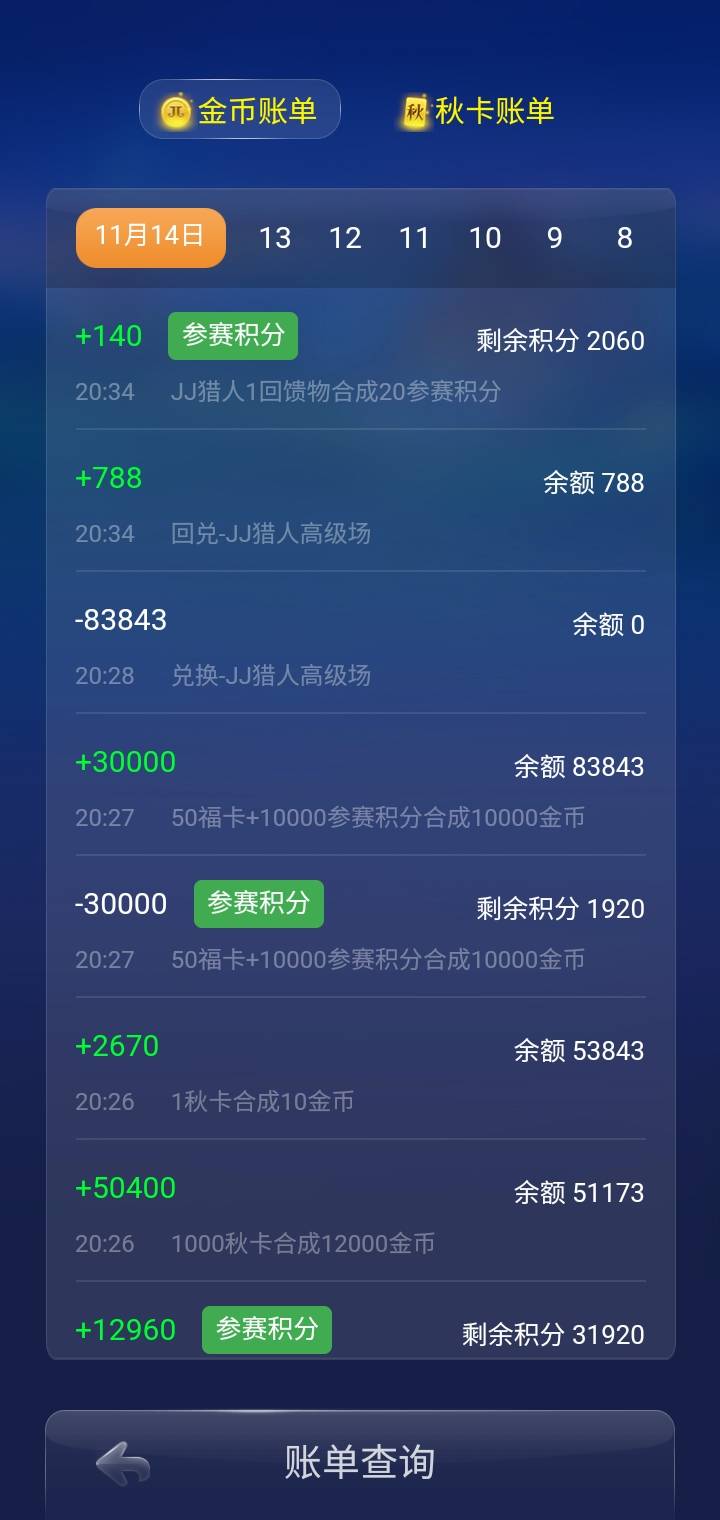Screen dimensions: 720x1520
Task: Select the 11月14日 date tab
Action: tap(150, 237)
